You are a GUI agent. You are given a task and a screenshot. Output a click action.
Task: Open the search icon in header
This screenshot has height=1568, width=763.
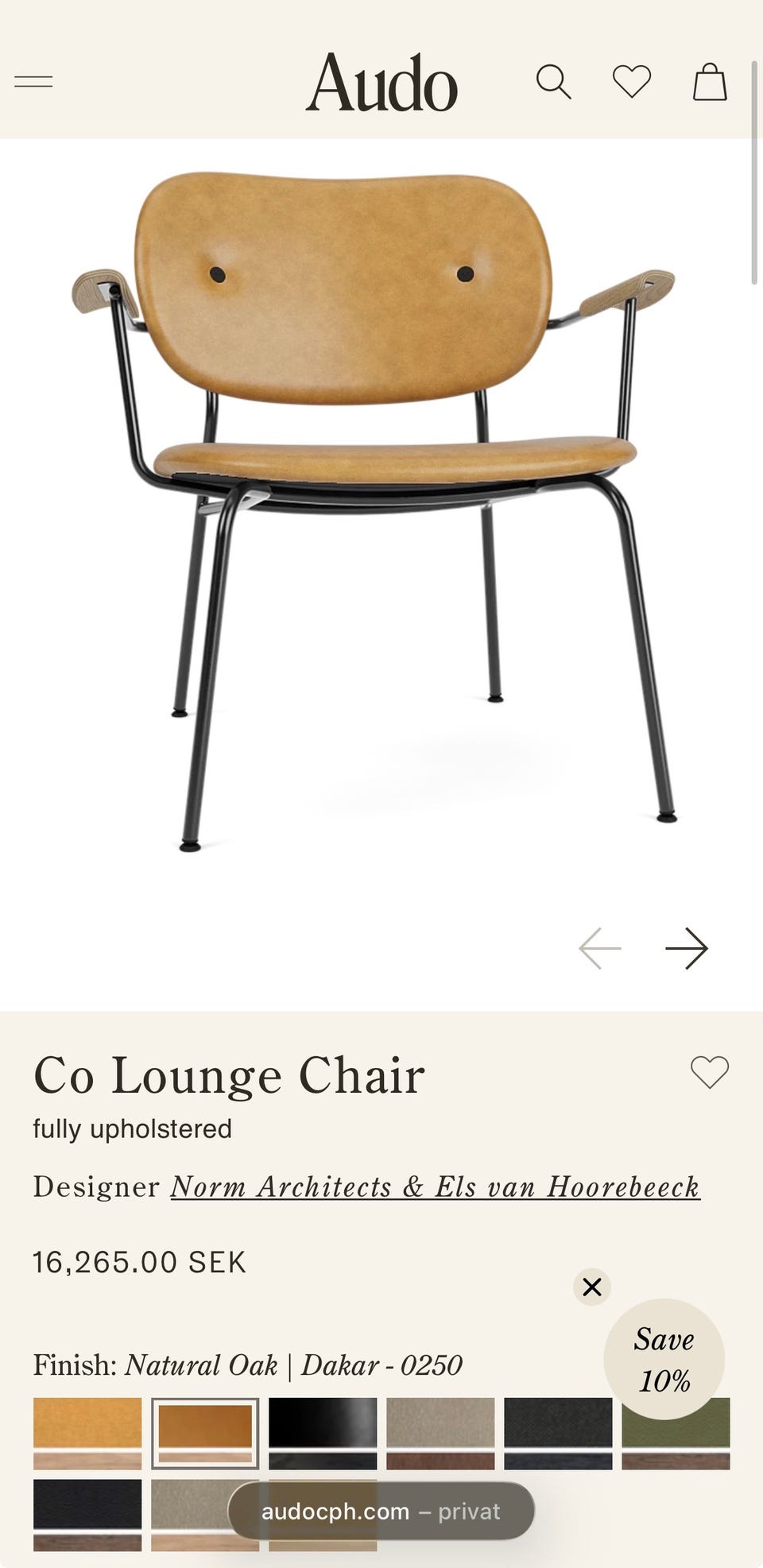553,82
